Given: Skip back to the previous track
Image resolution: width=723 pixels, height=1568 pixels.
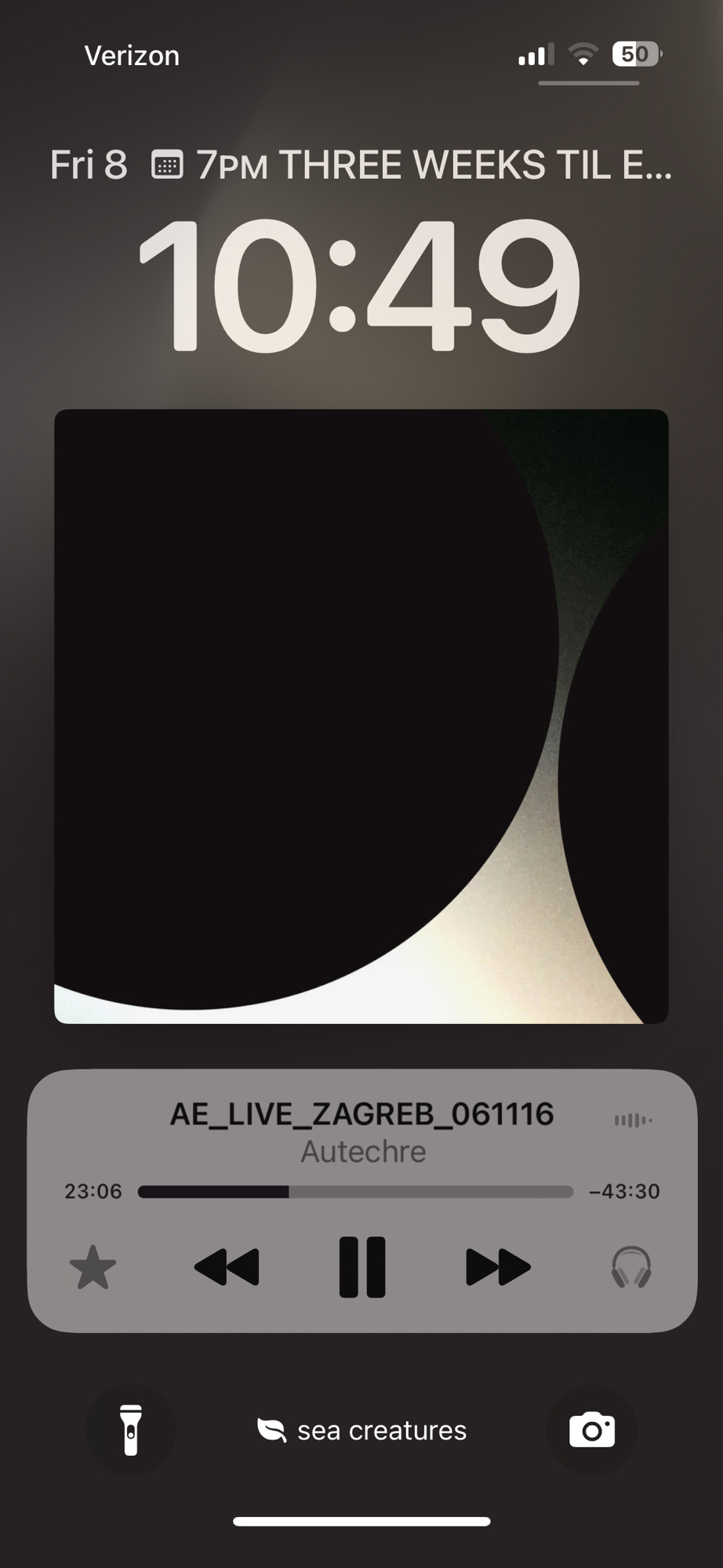Looking at the screenshot, I should click(x=227, y=1267).
